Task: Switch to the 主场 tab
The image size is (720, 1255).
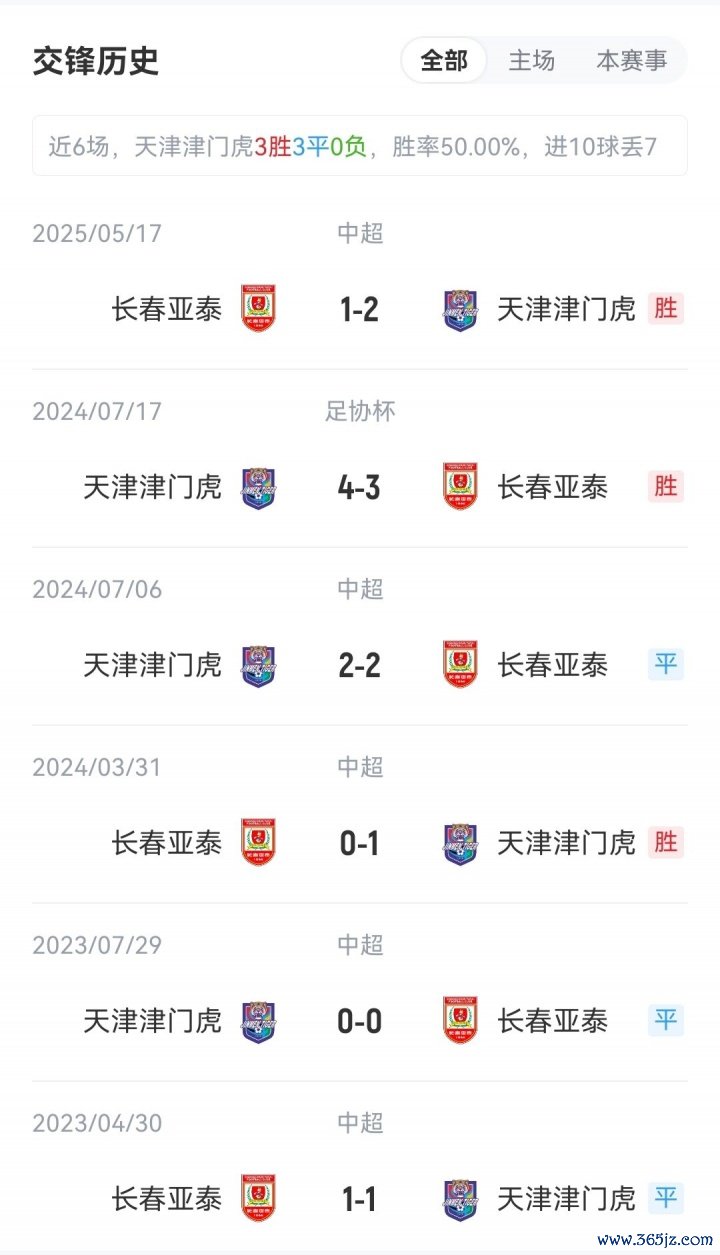Action: 531,61
